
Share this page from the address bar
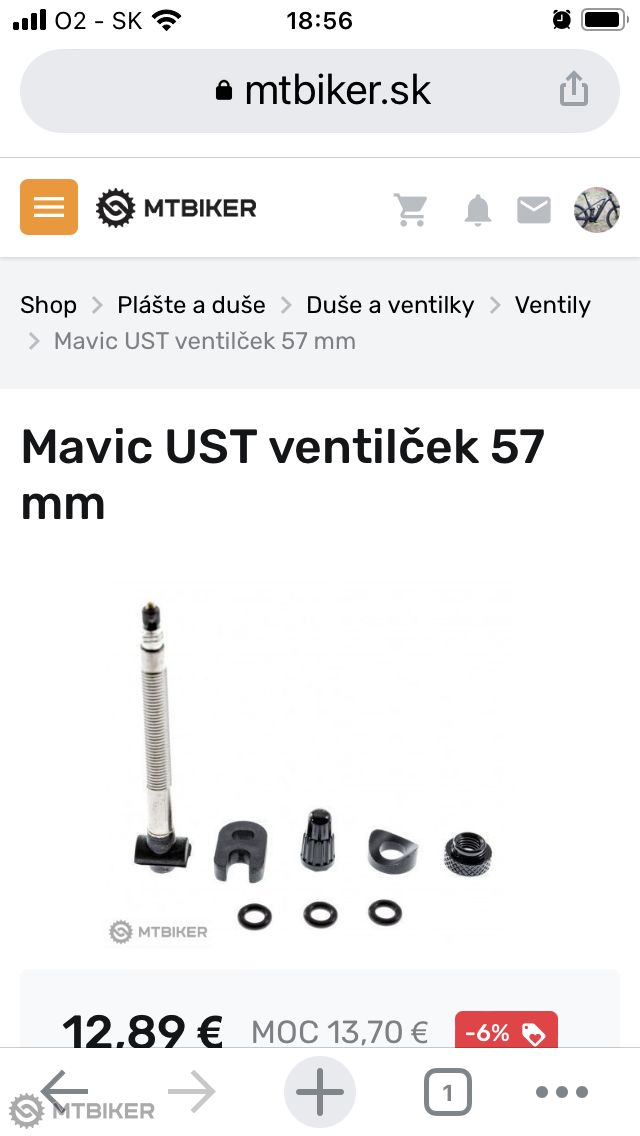[x=573, y=91]
